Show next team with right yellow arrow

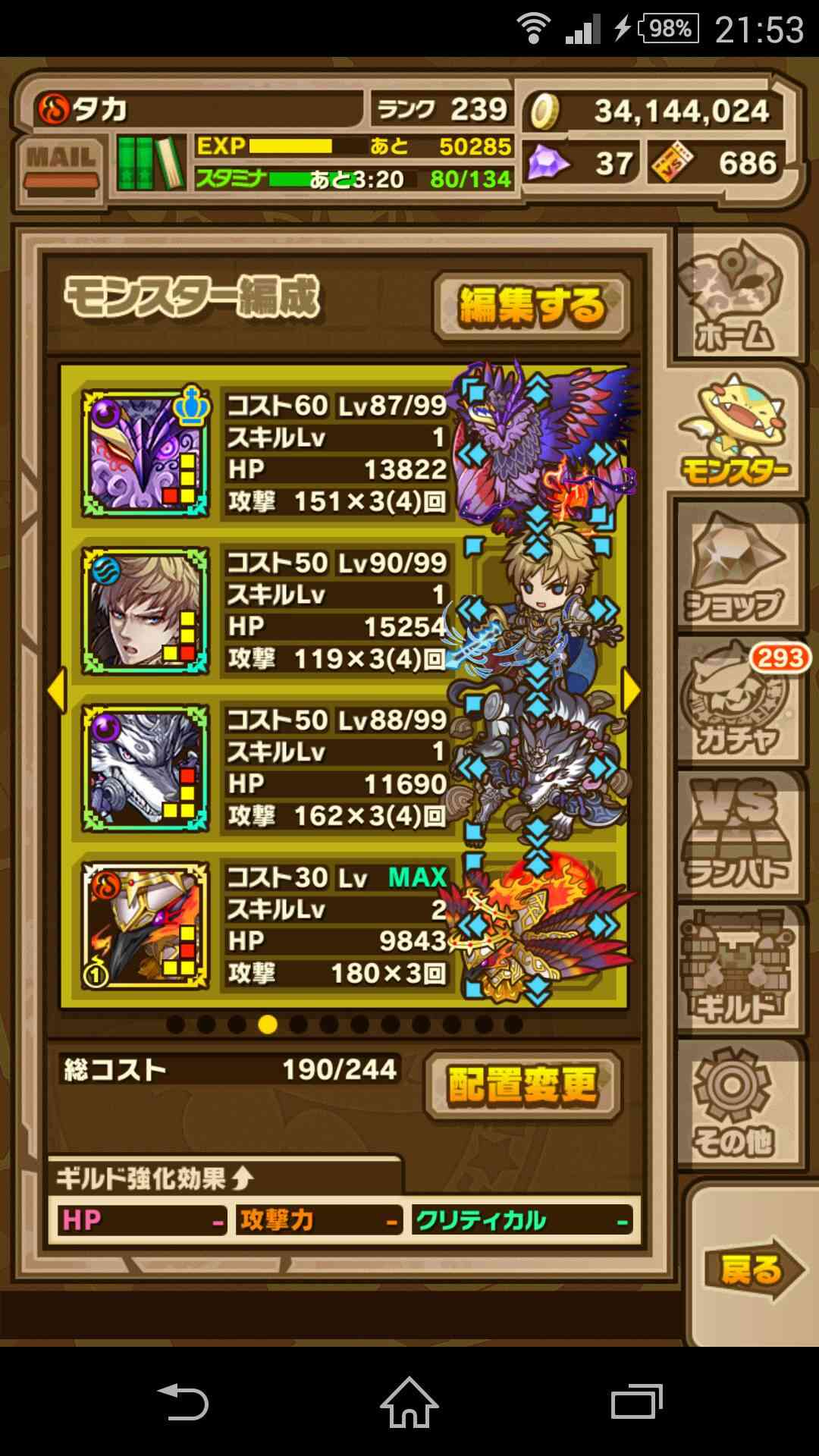coord(631,690)
